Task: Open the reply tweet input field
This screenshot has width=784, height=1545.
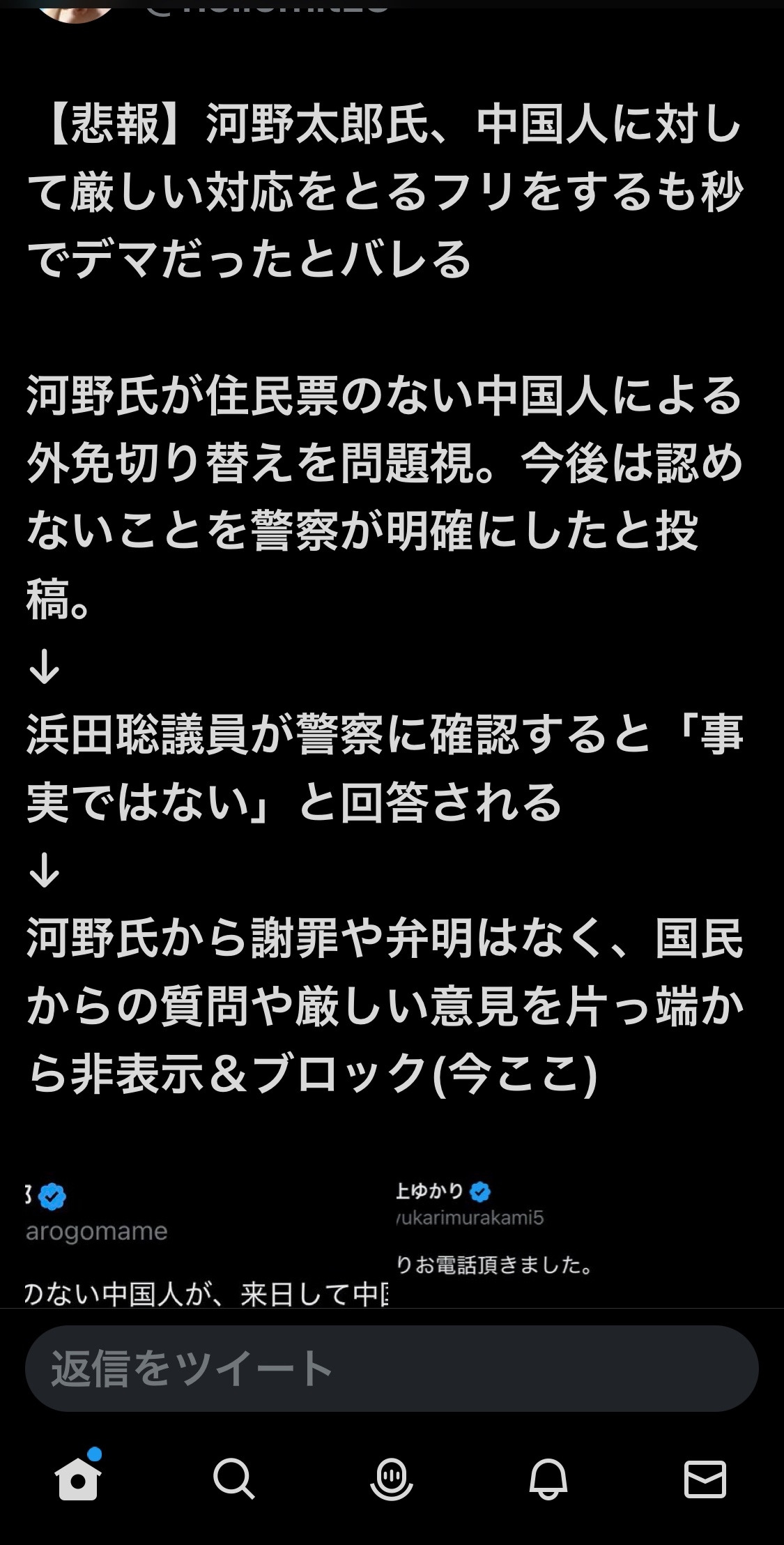Action: click(392, 1368)
